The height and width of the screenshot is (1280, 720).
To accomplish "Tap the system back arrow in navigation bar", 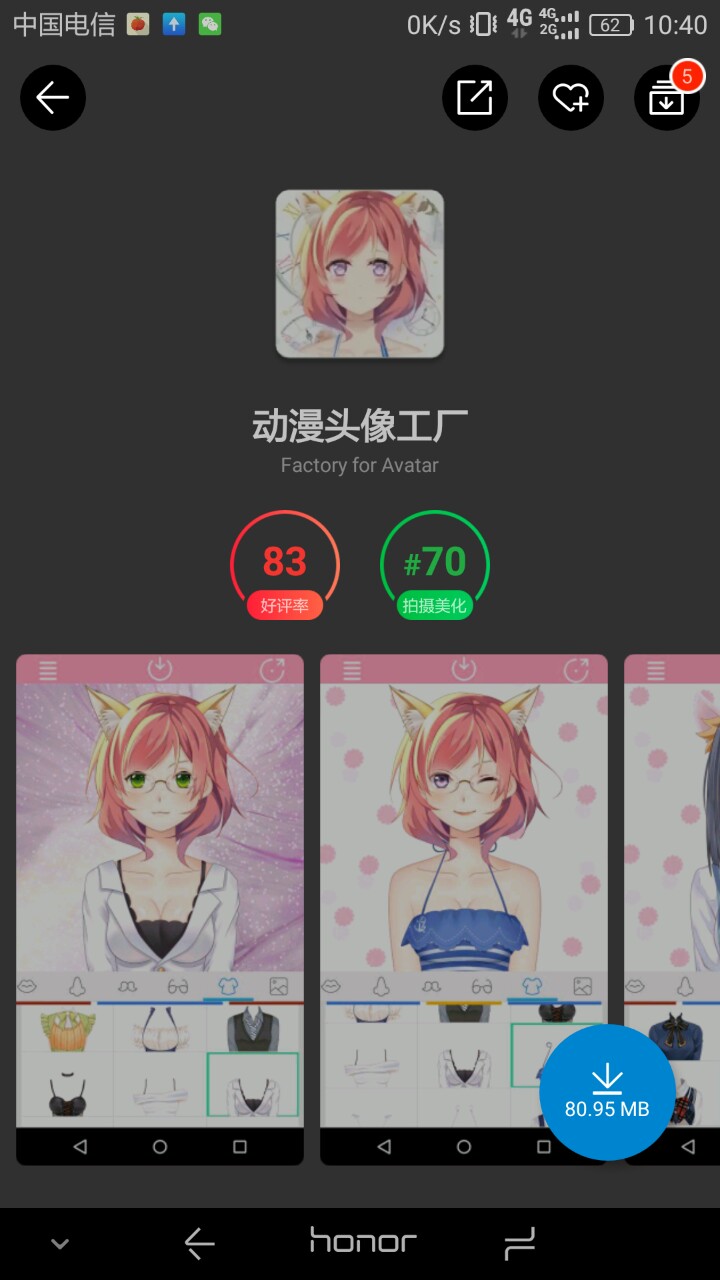I will (200, 1243).
